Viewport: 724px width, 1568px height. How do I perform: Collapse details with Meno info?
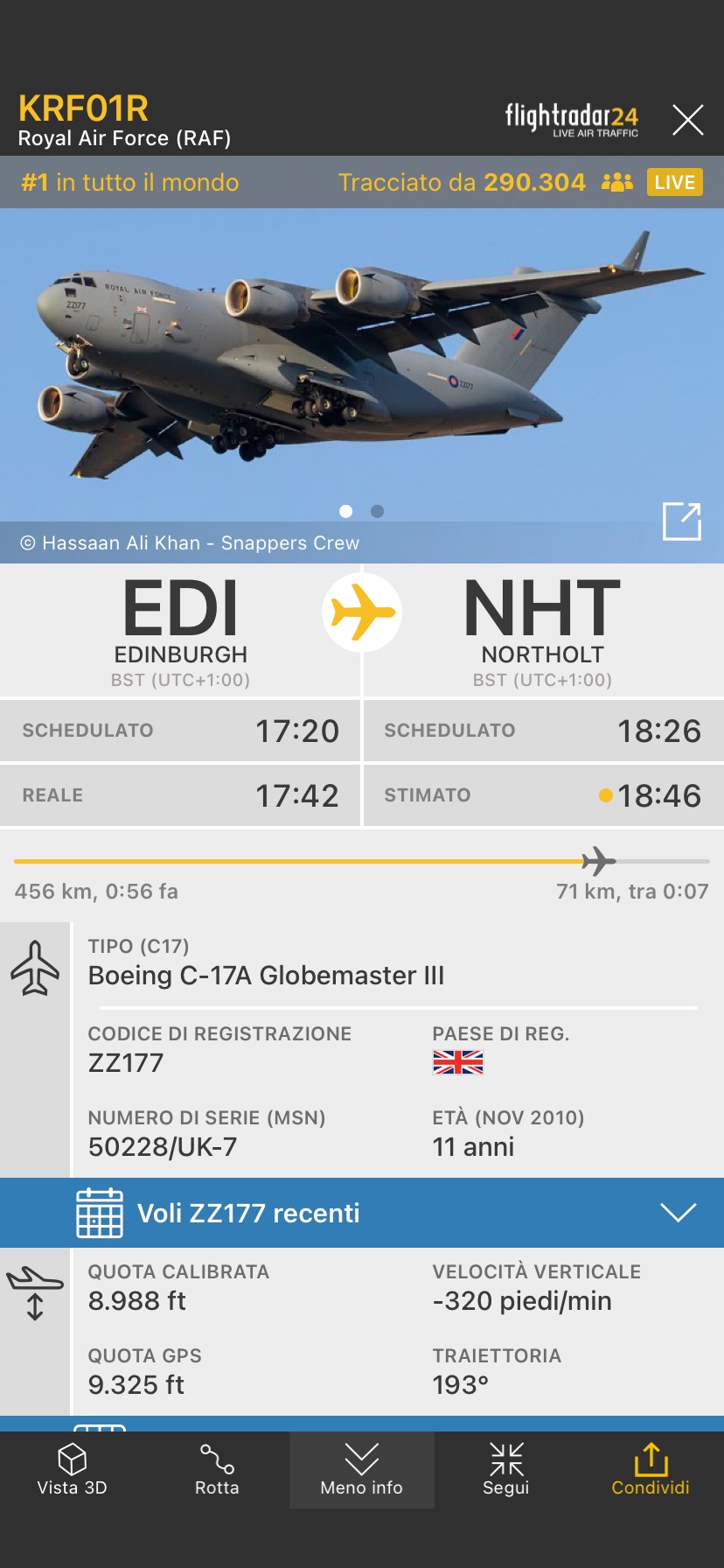point(361,1470)
